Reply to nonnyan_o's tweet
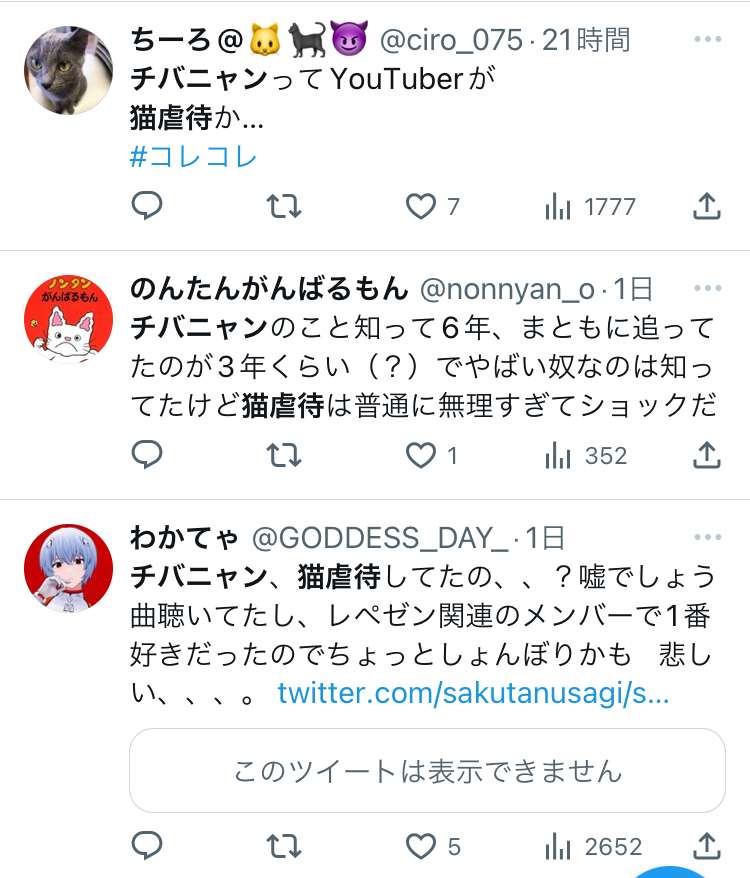The height and width of the screenshot is (878, 750). click(x=147, y=455)
